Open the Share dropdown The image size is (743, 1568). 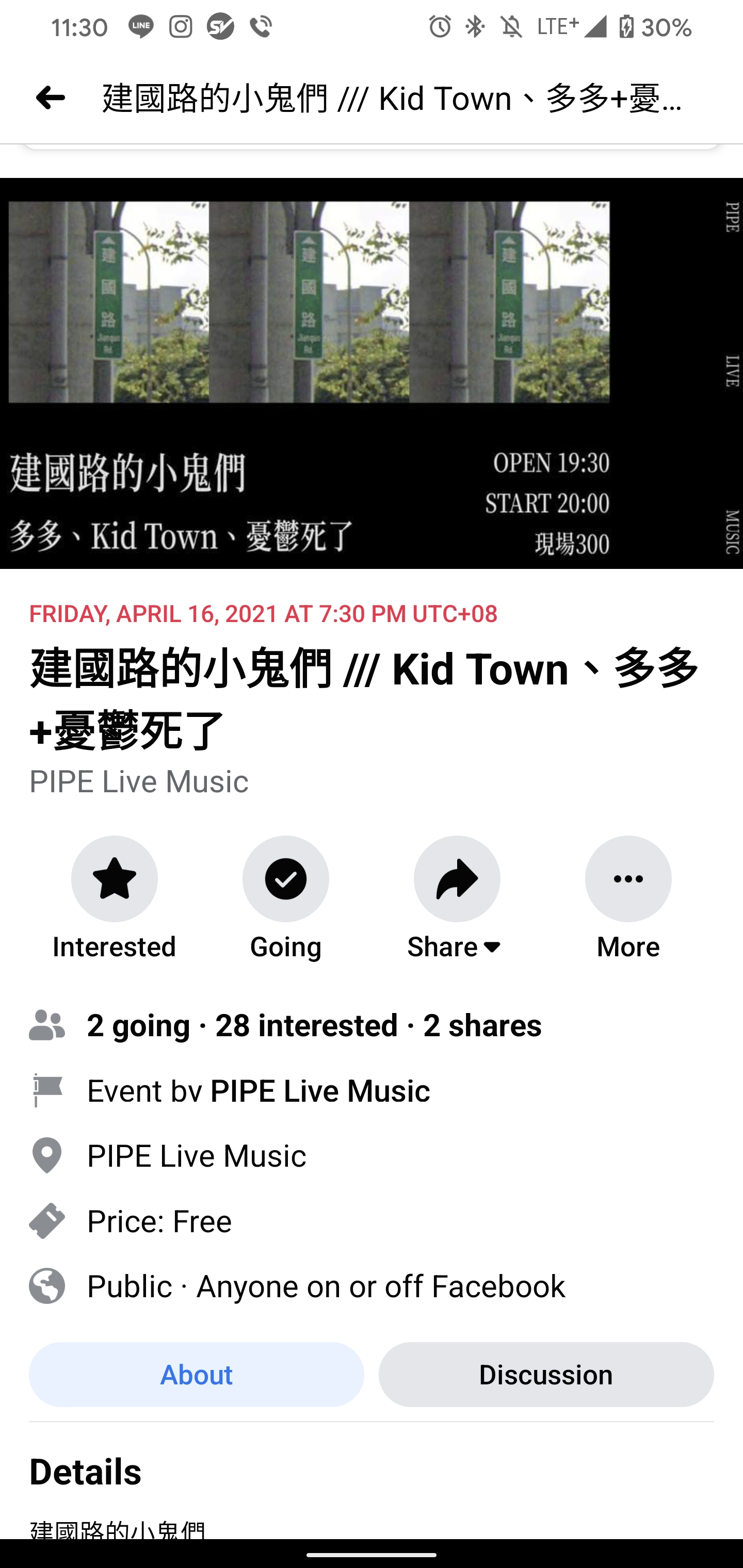pos(457,879)
